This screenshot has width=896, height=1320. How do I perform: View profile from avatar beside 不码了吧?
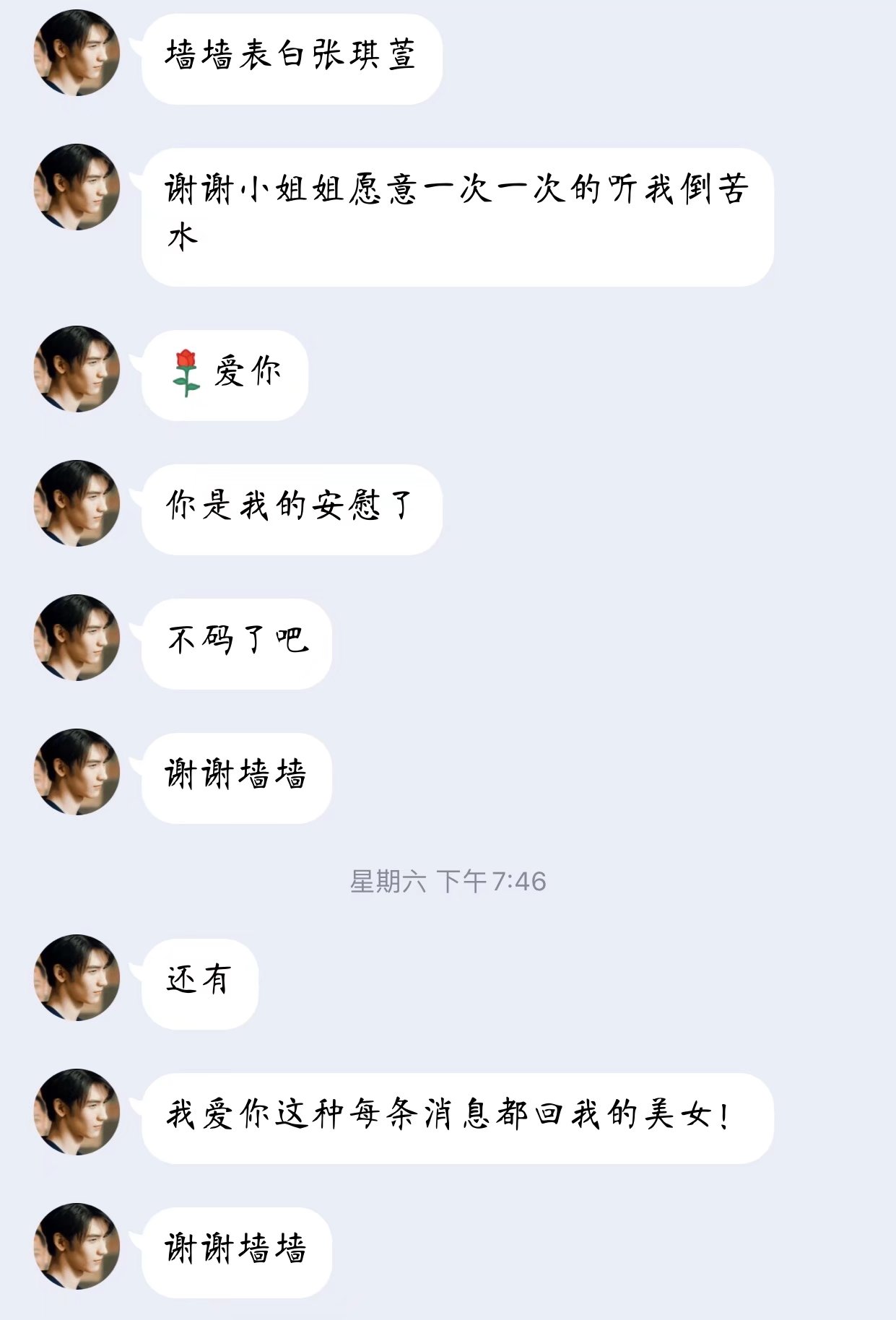(77, 638)
